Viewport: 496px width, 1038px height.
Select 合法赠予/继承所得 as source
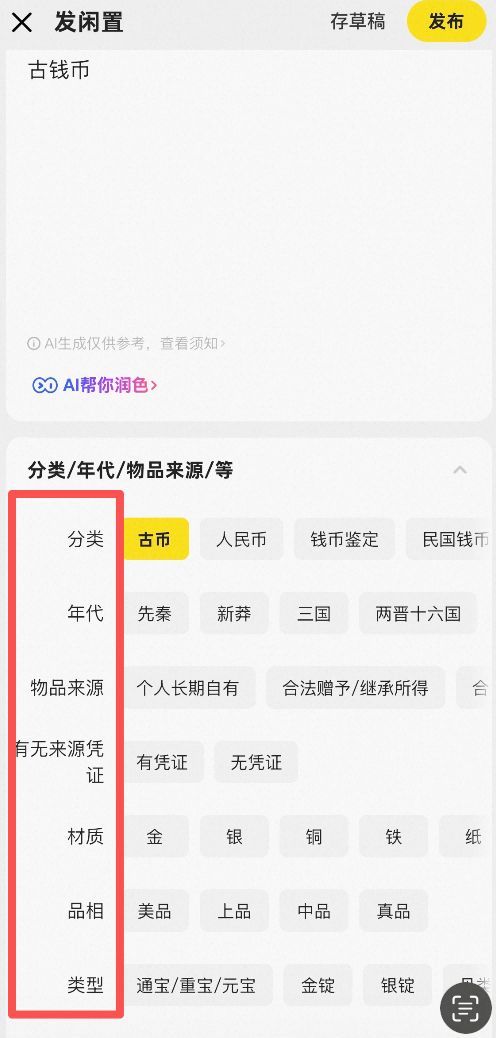[x=356, y=688]
